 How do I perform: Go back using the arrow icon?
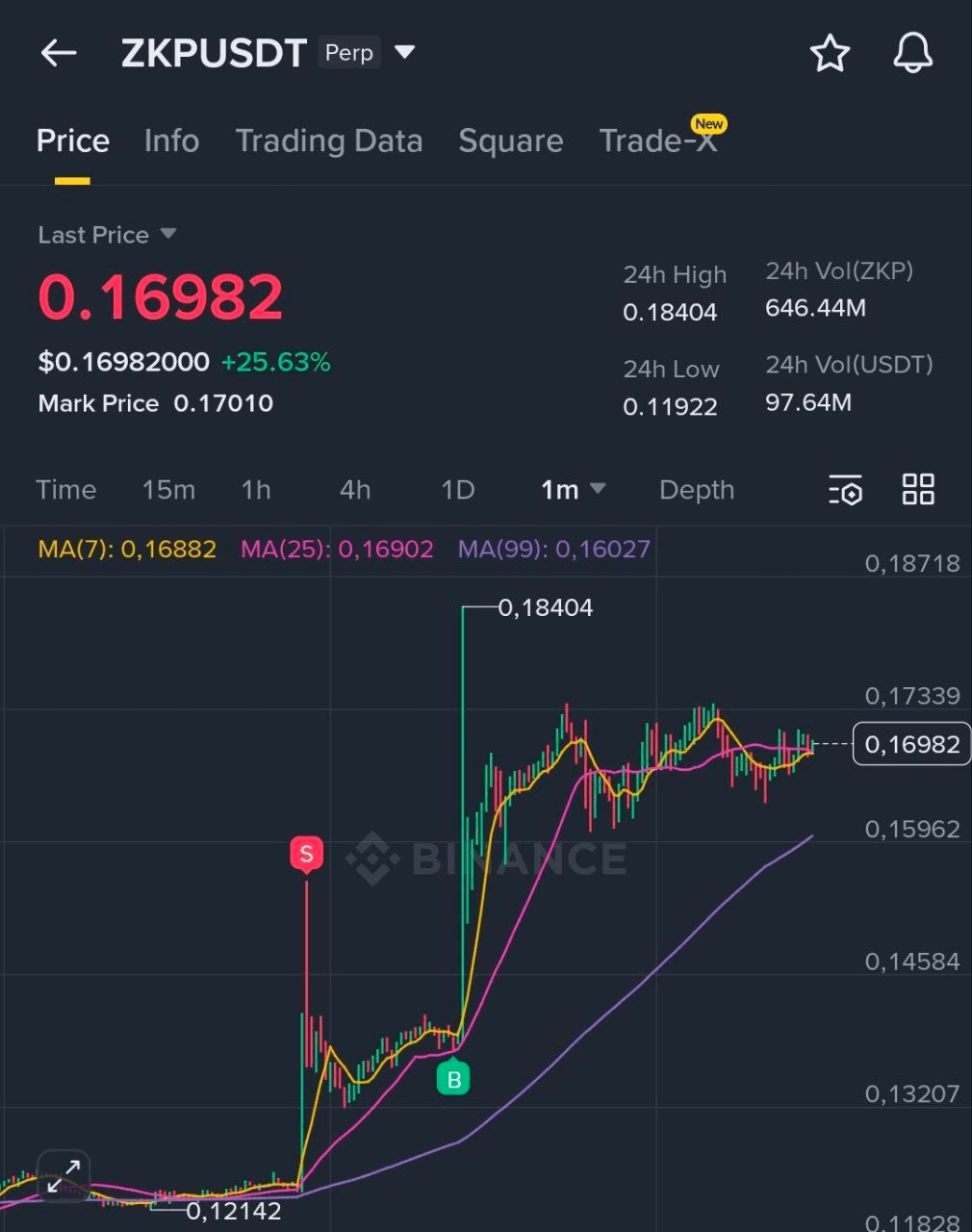[x=58, y=53]
